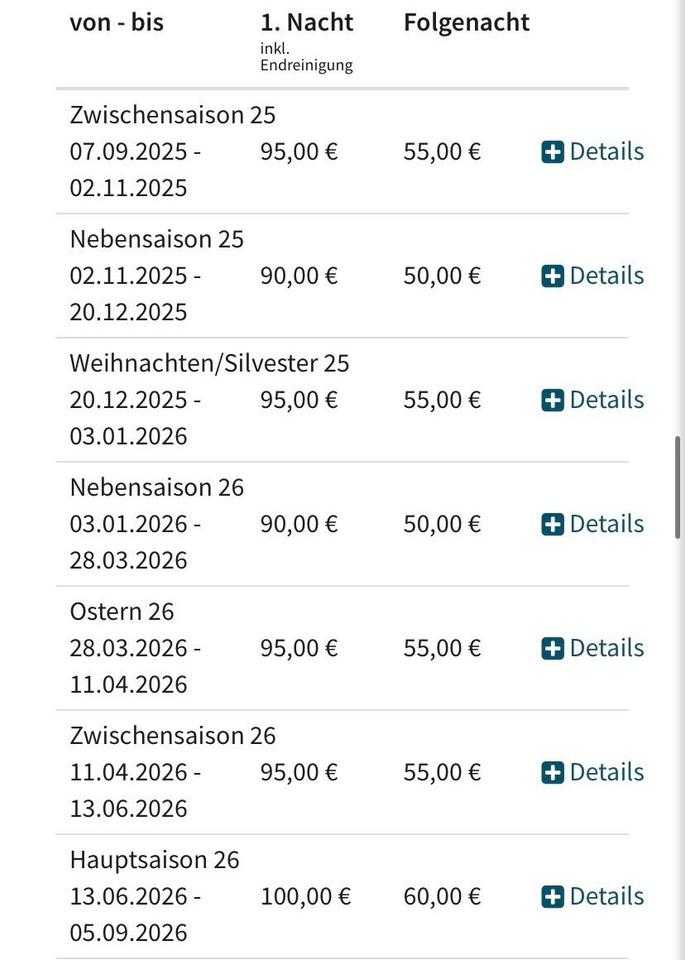The image size is (685, 960).
Task: Expand Details for Zwischensaison 25
Action: tap(592, 152)
